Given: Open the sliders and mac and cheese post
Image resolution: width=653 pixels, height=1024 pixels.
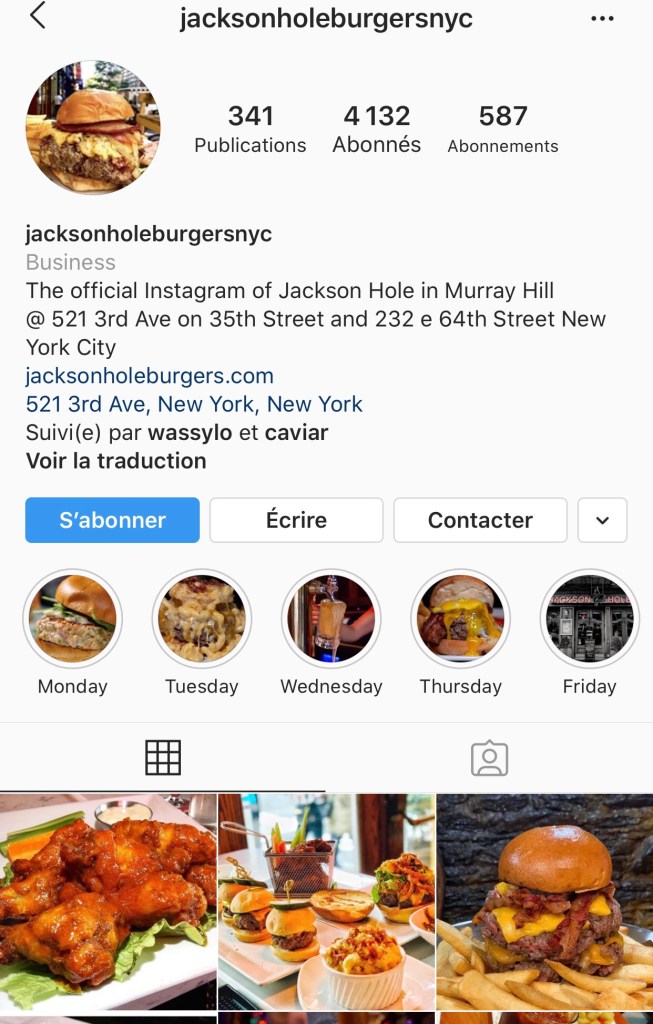Looking at the screenshot, I should pyautogui.click(x=326, y=900).
